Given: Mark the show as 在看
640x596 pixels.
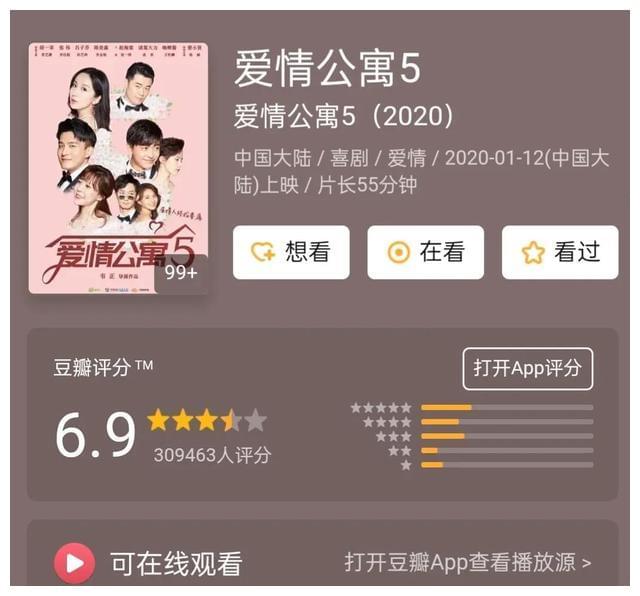Looking at the screenshot, I should click(425, 252).
